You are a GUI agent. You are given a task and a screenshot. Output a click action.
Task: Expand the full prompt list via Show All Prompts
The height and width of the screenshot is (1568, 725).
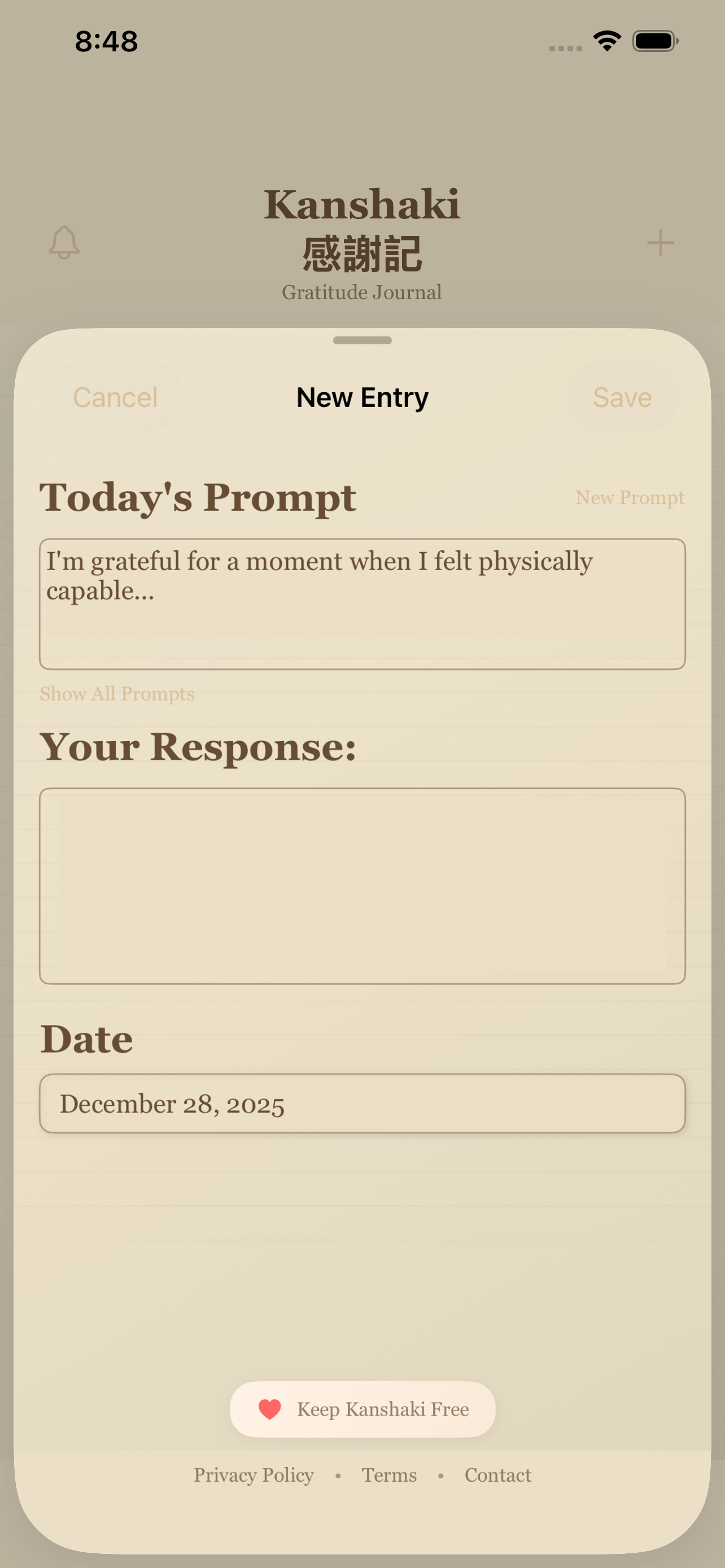(117, 693)
